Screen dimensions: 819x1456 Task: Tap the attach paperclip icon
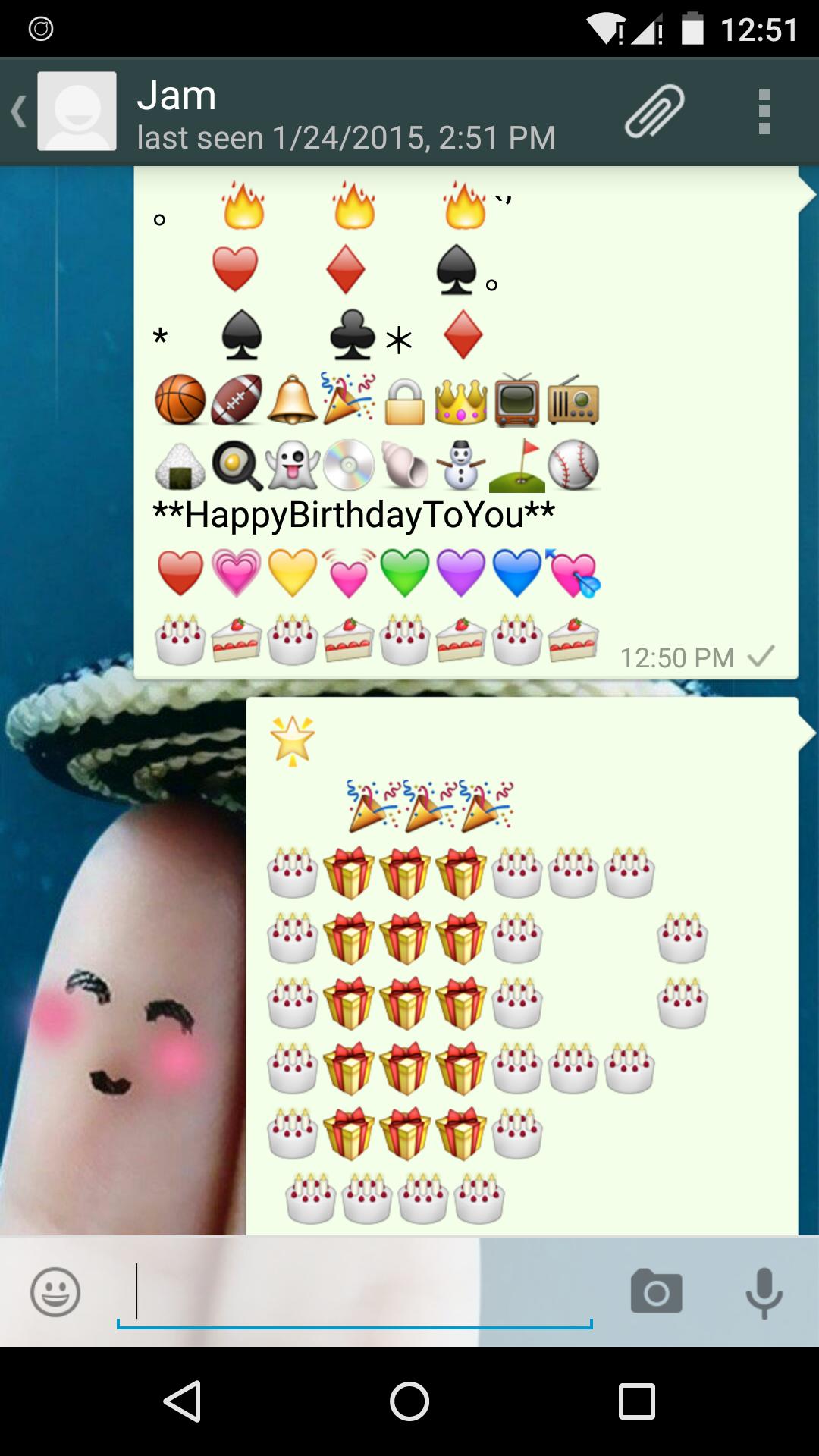pos(654,112)
